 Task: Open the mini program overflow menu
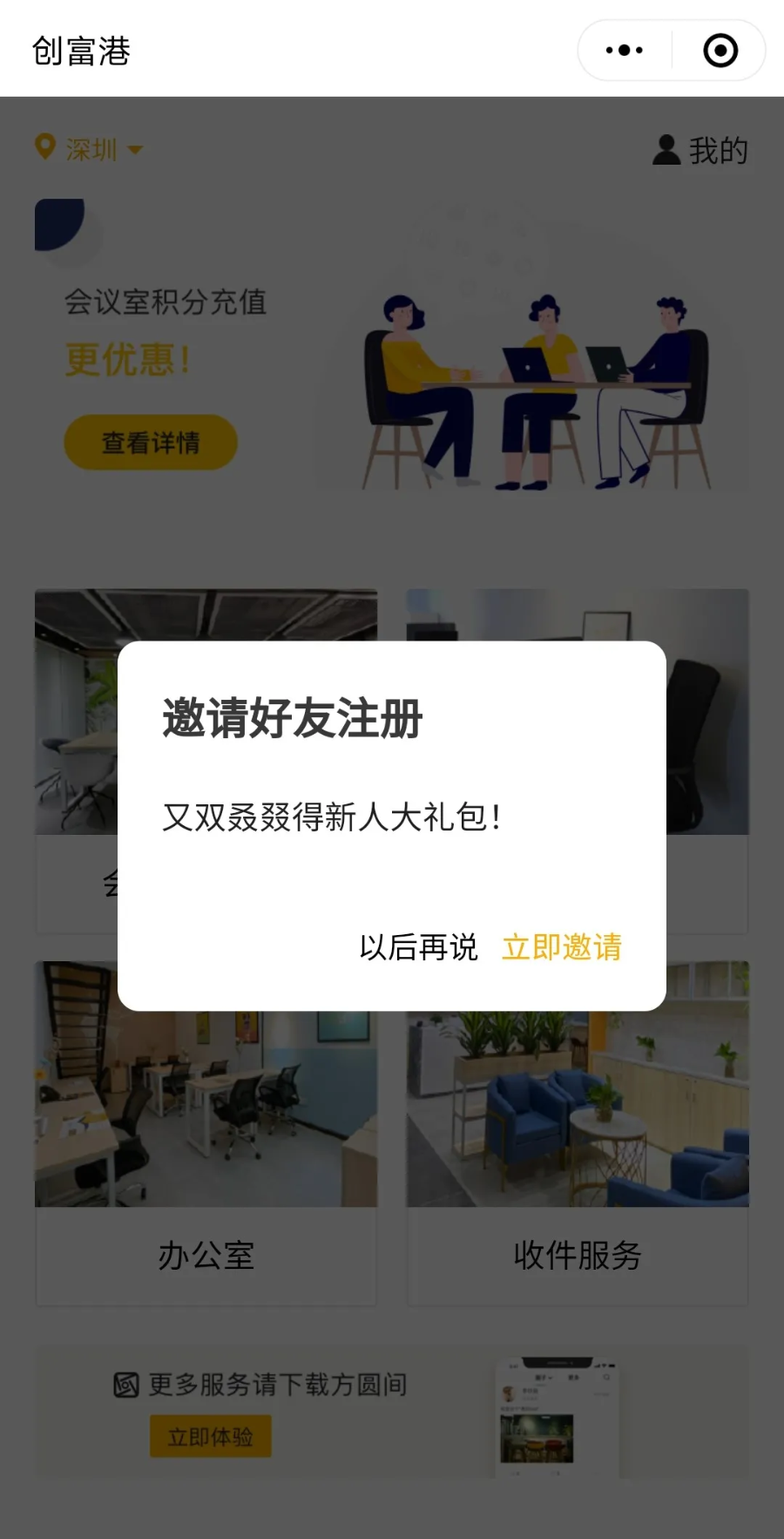[x=625, y=51]
